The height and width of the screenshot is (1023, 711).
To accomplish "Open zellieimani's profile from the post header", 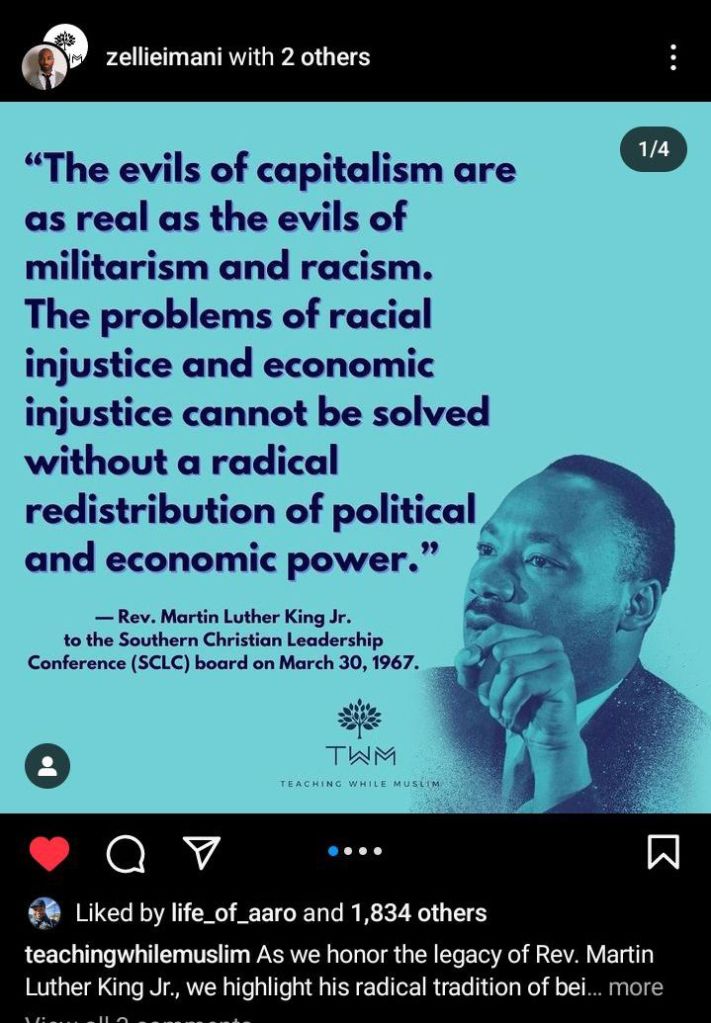I will pyautogui.click(x=164, y=57).
